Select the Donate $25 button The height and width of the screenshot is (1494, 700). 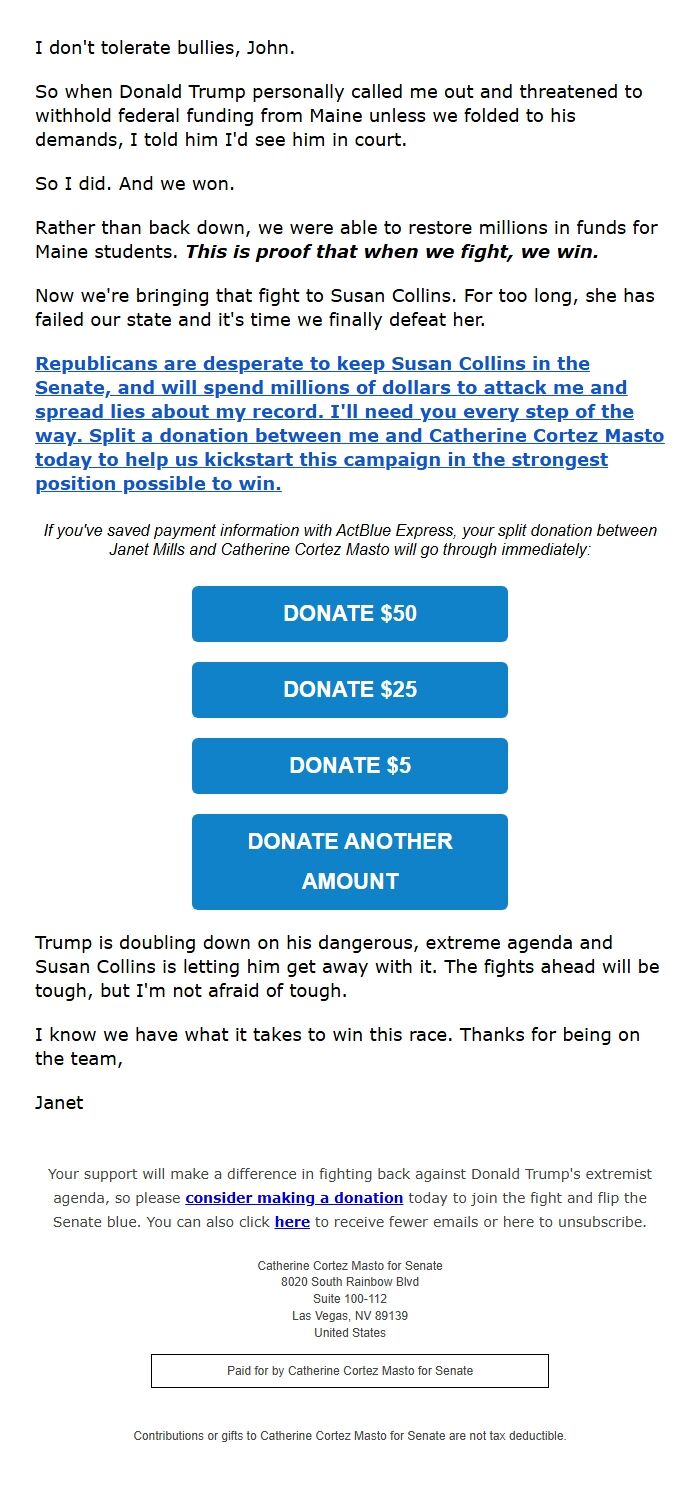click(349, 690)
